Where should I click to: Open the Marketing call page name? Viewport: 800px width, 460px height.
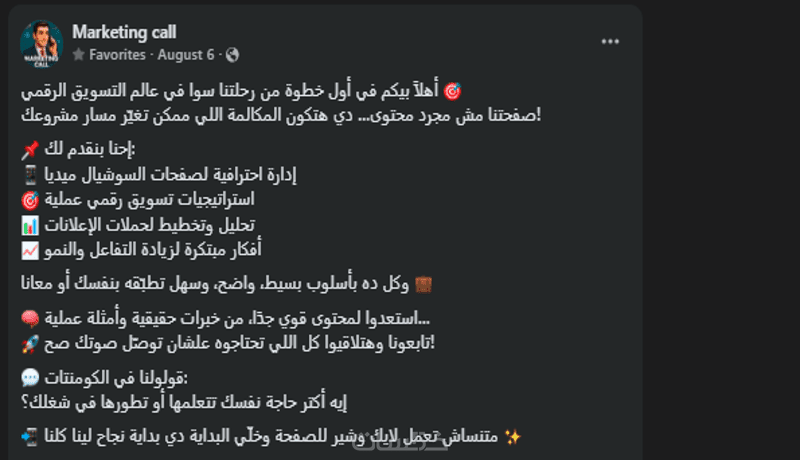[124, 33]
